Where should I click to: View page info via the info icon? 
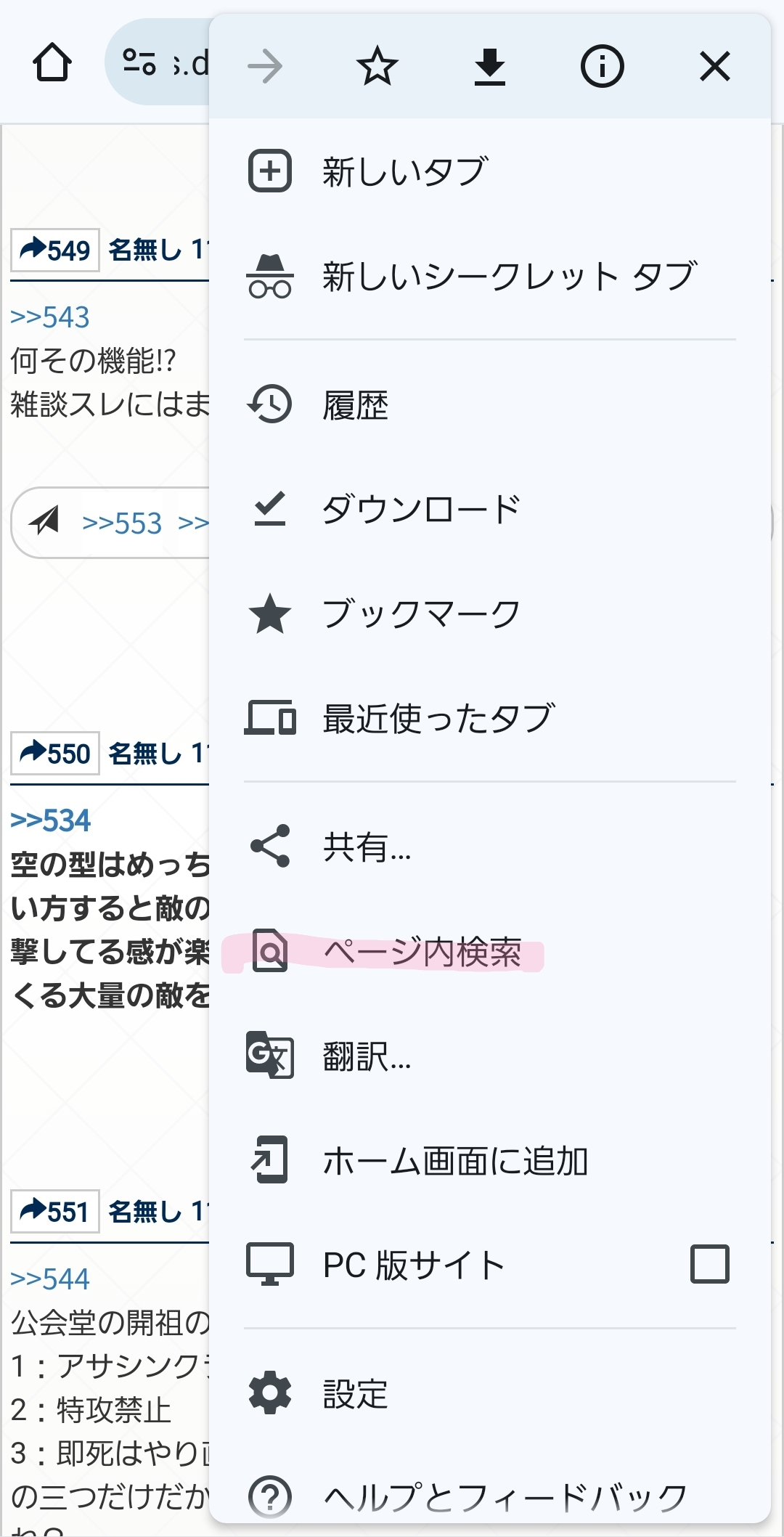coord(602,67)
